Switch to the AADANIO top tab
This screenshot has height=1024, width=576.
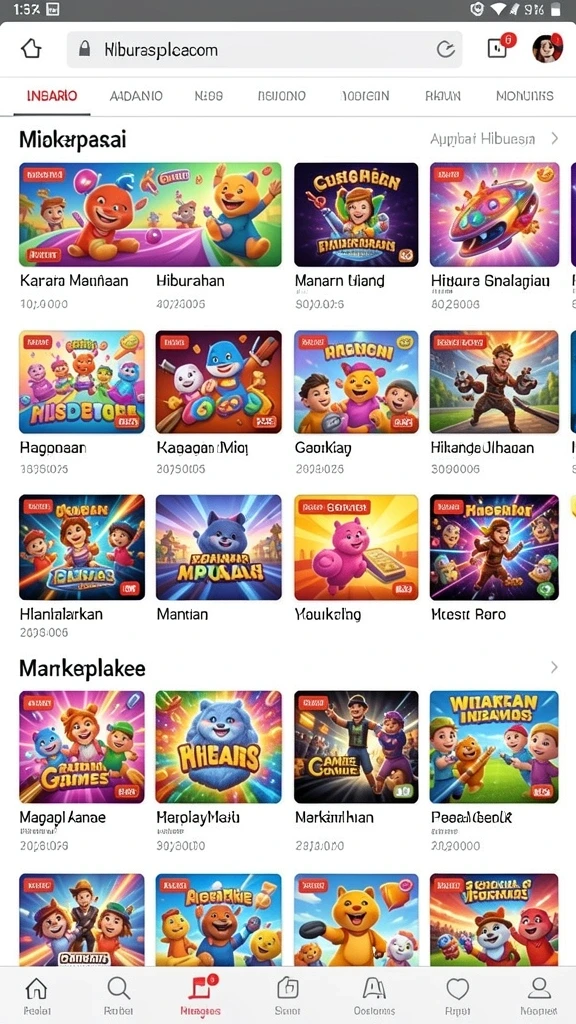(136, 96)
